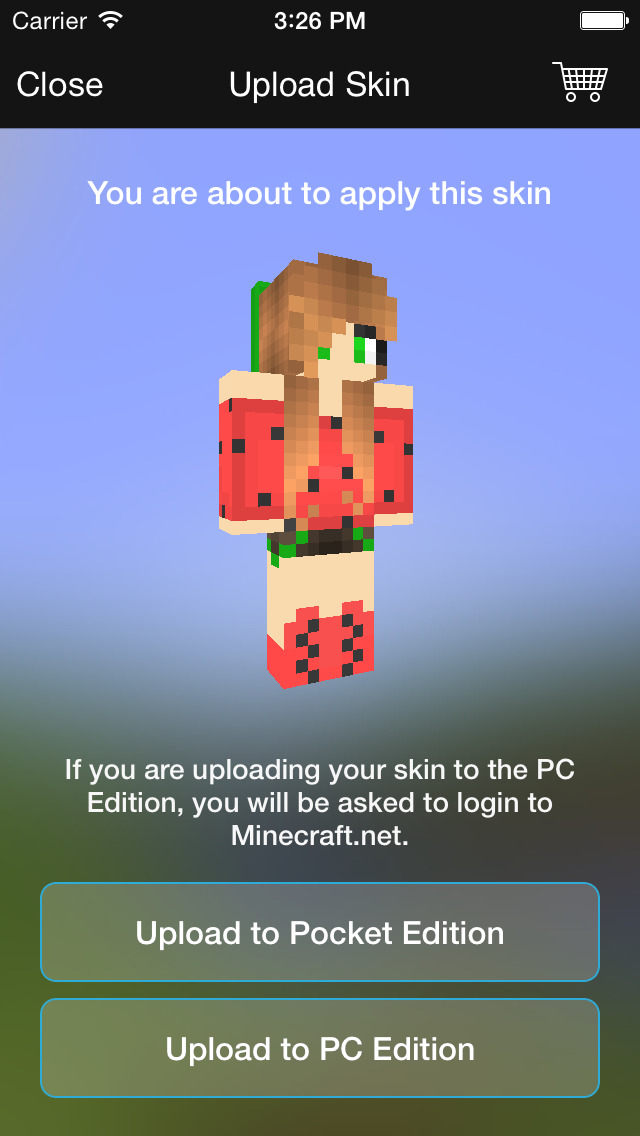
Task: Upload skin to PC Edition
Action: pos(320,1049)
